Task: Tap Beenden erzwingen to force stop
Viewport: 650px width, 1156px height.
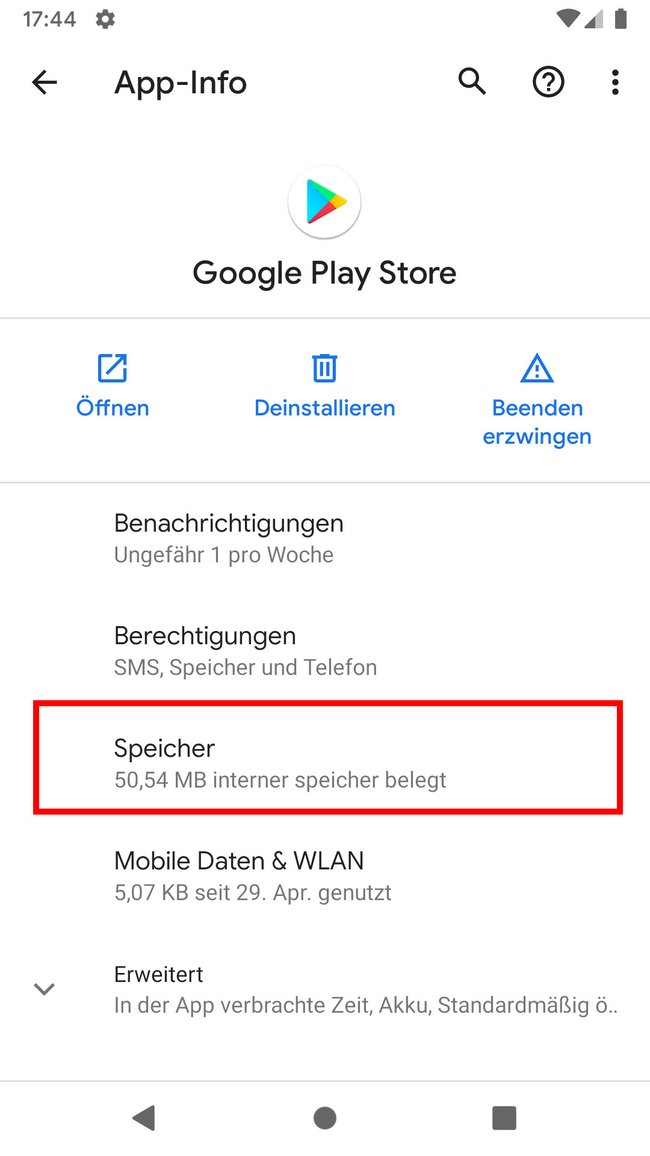Action: (537, 400)
